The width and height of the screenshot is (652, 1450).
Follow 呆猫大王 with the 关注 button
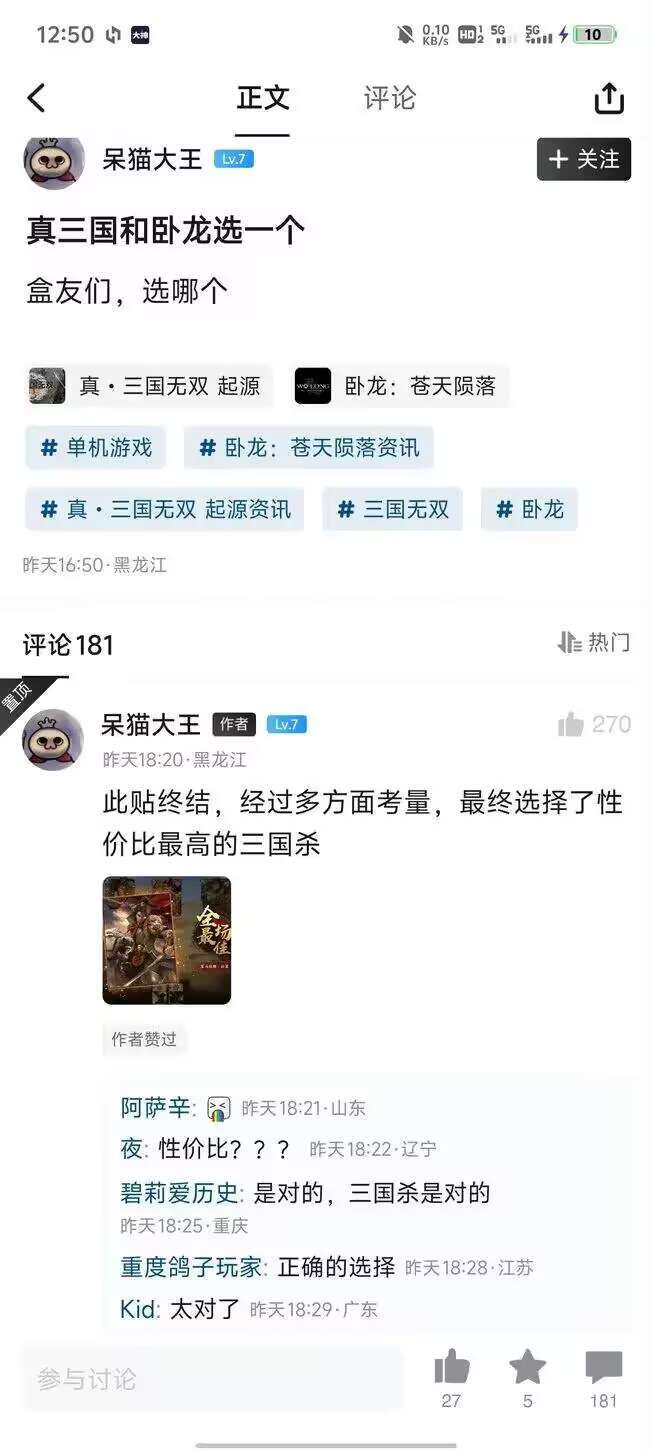point(584,159)
